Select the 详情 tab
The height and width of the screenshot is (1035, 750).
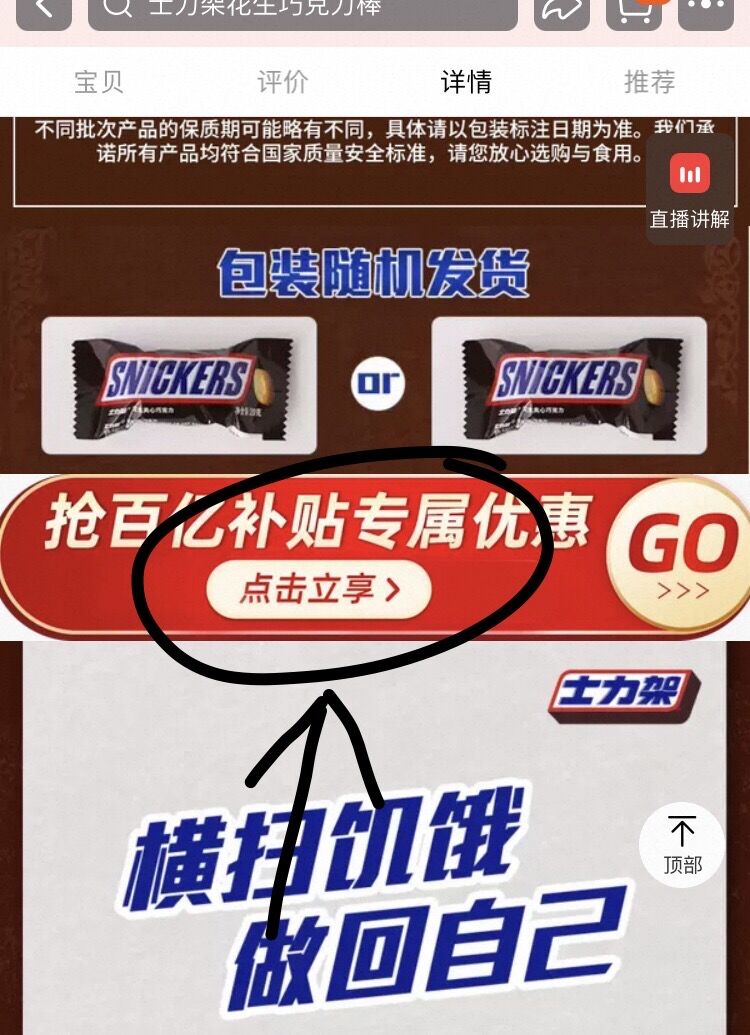pos(466,82)
